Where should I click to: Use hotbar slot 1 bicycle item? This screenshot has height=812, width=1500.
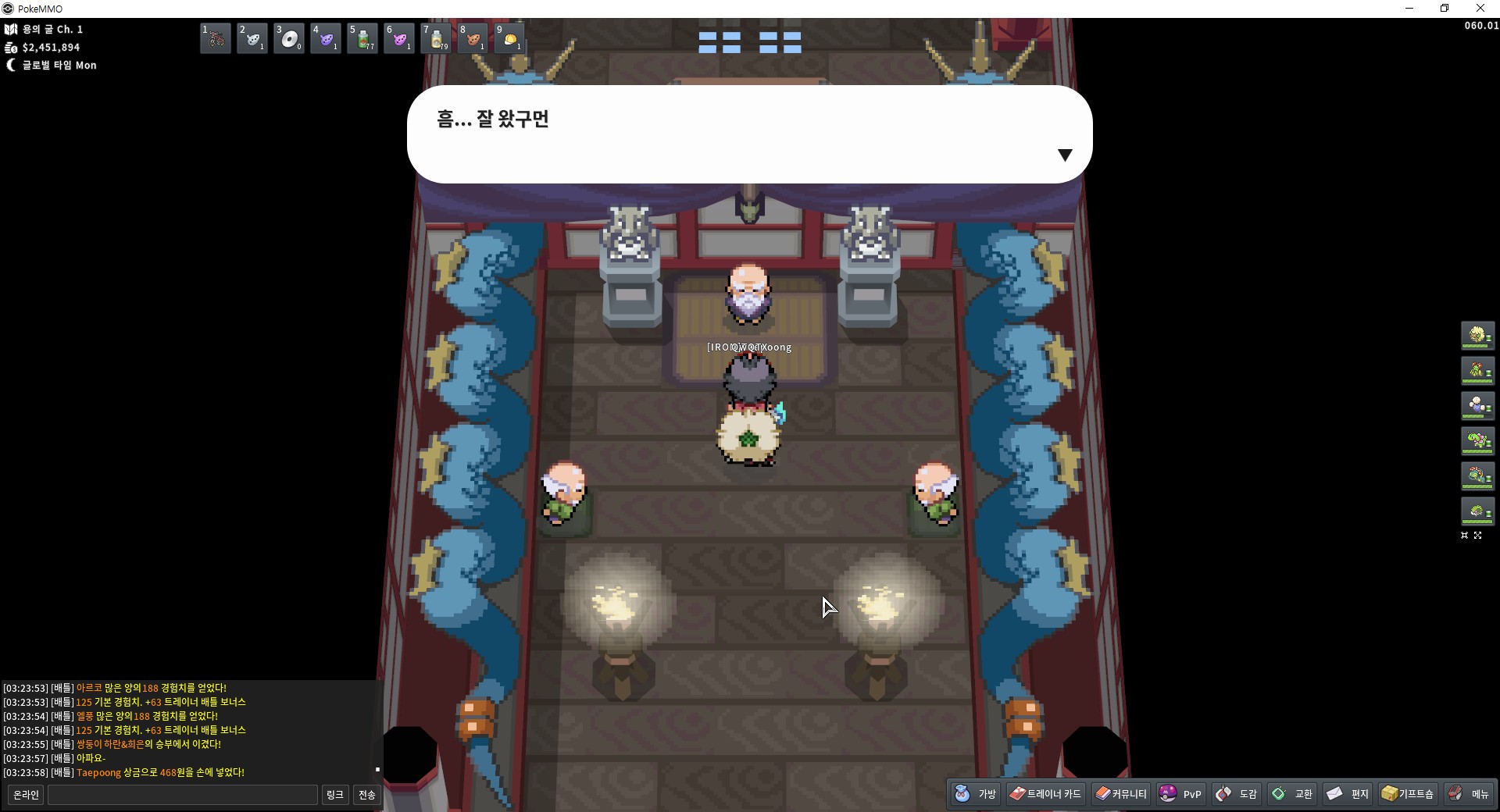coord(216,37)
